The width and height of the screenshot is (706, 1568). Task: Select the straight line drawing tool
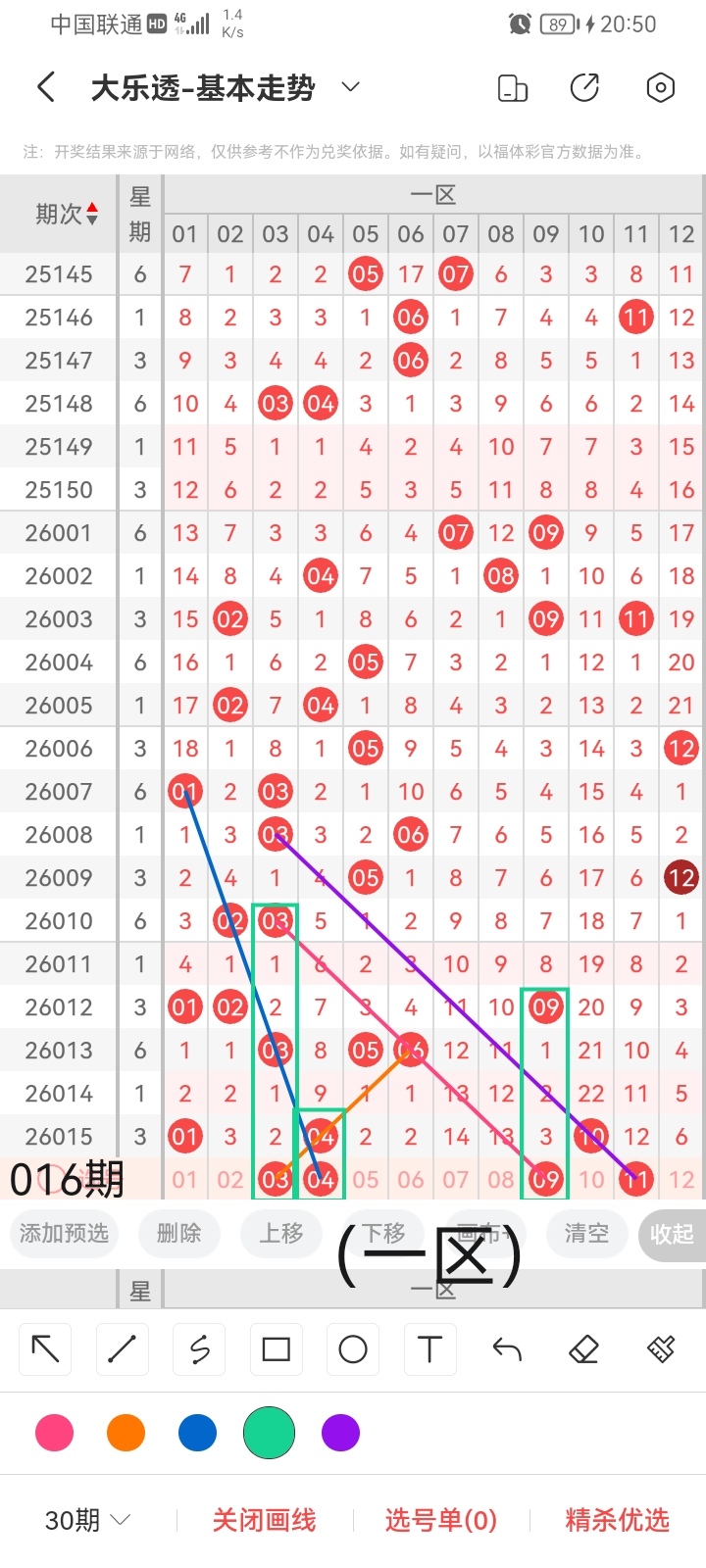(x=122, y=1349)
